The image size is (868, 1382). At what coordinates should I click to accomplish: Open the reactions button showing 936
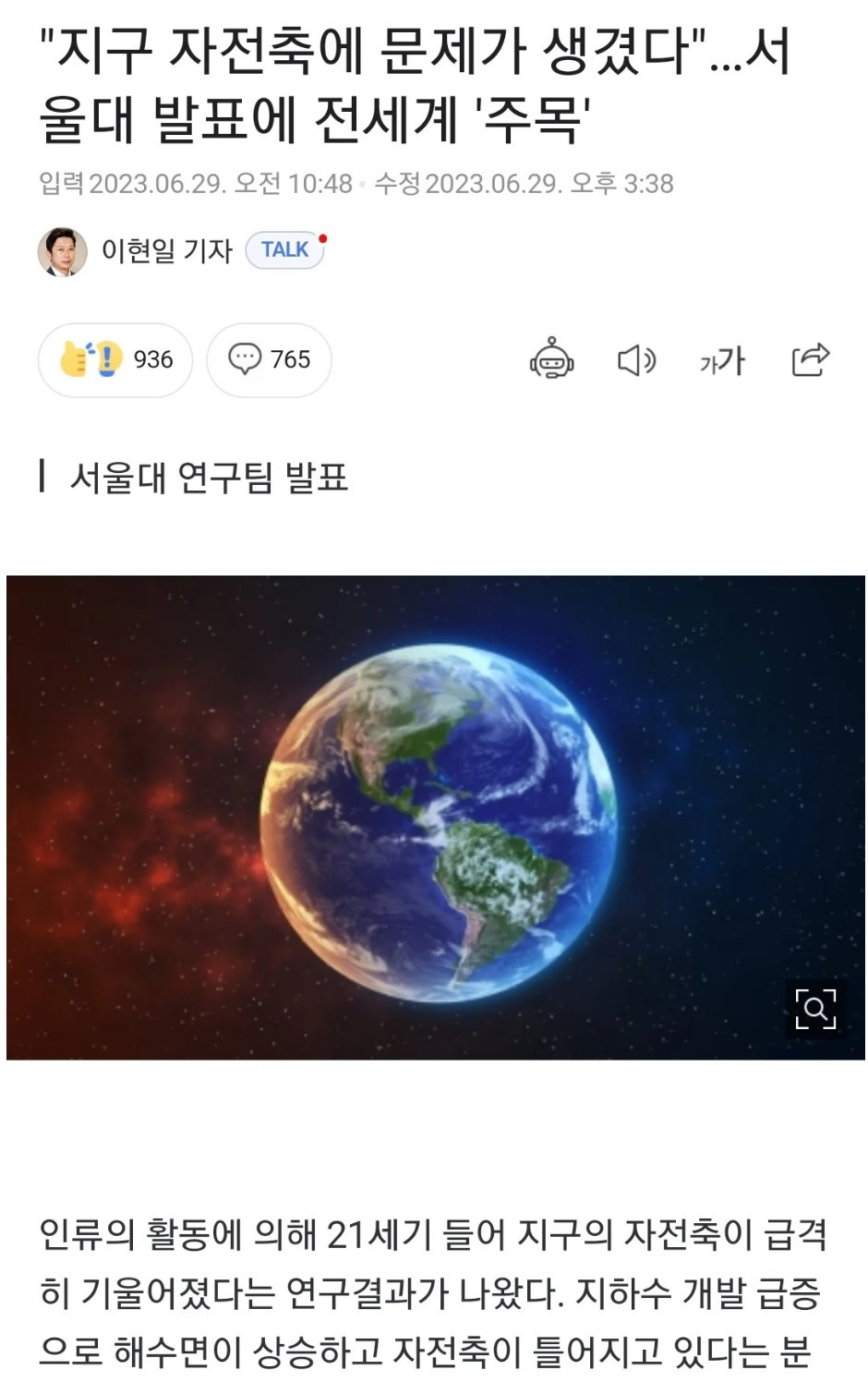115,359
